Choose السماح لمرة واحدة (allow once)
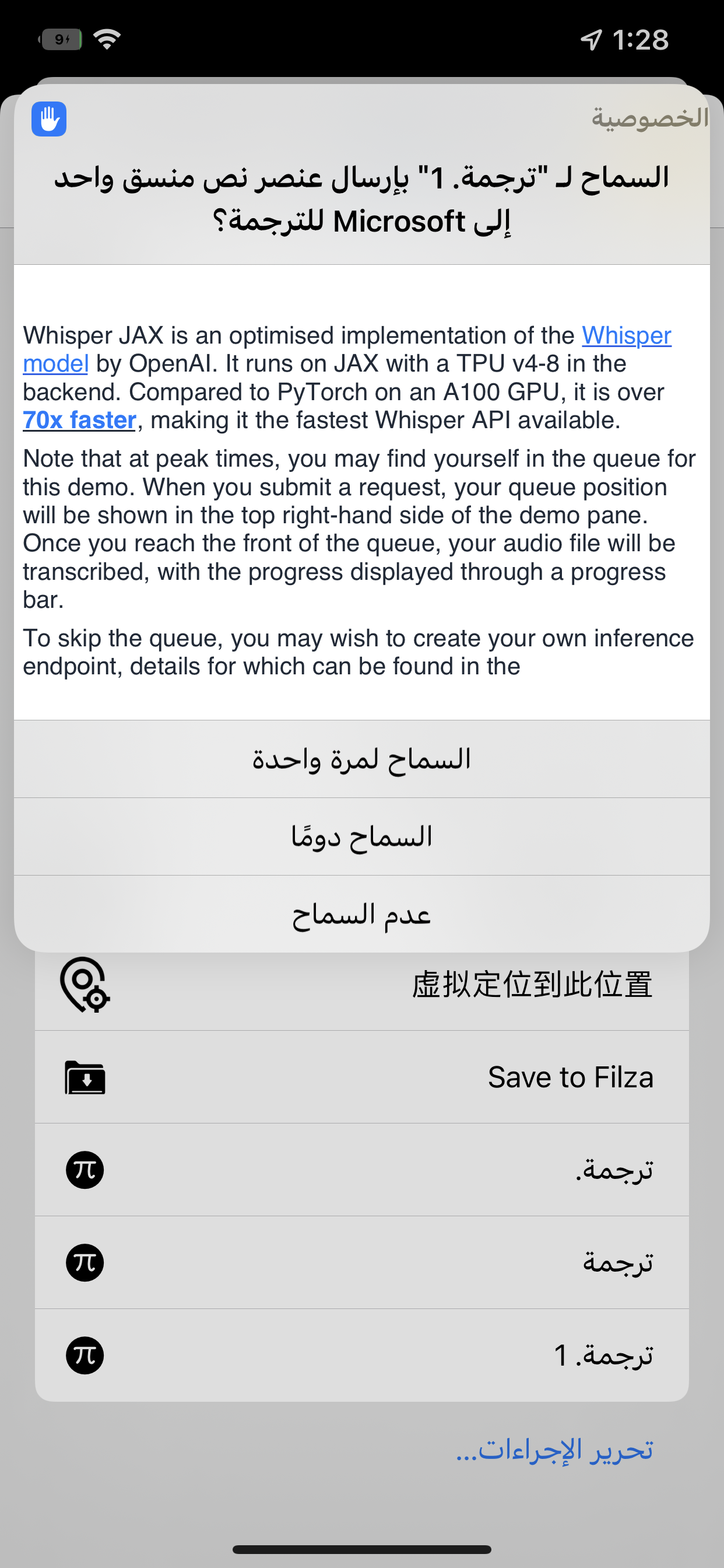The width and height of the screenshot is (724, 1568). coord(362,759)
